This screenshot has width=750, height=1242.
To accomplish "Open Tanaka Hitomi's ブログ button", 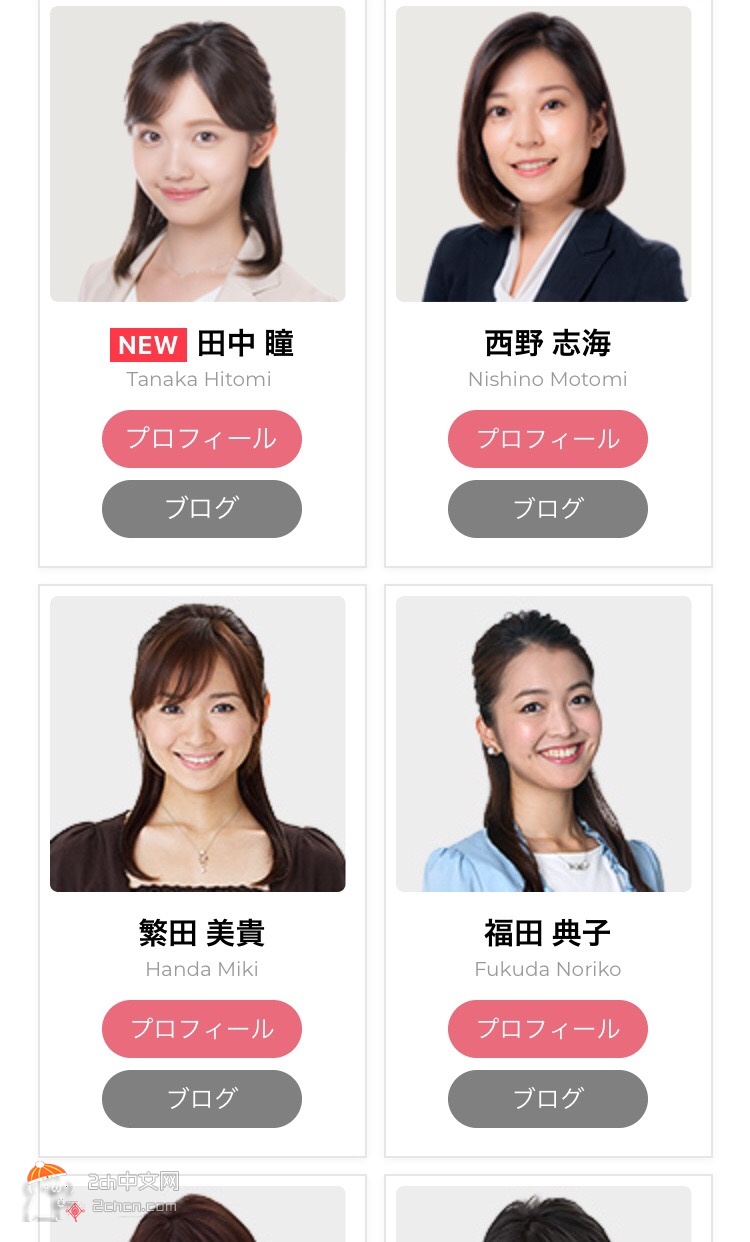I will pyautogui.click(x=202, y=509).
